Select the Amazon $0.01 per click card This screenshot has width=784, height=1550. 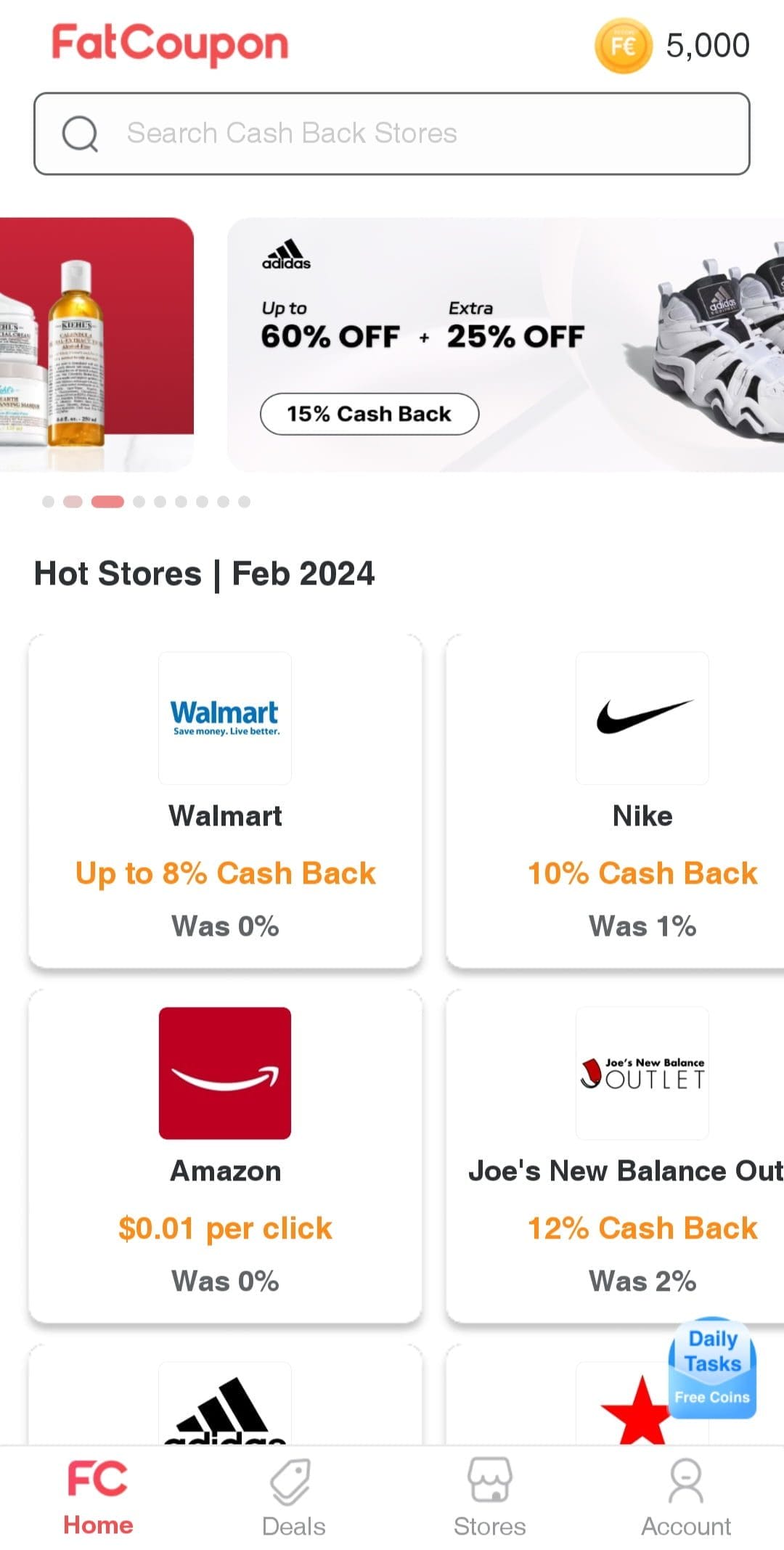point(225,1156)
